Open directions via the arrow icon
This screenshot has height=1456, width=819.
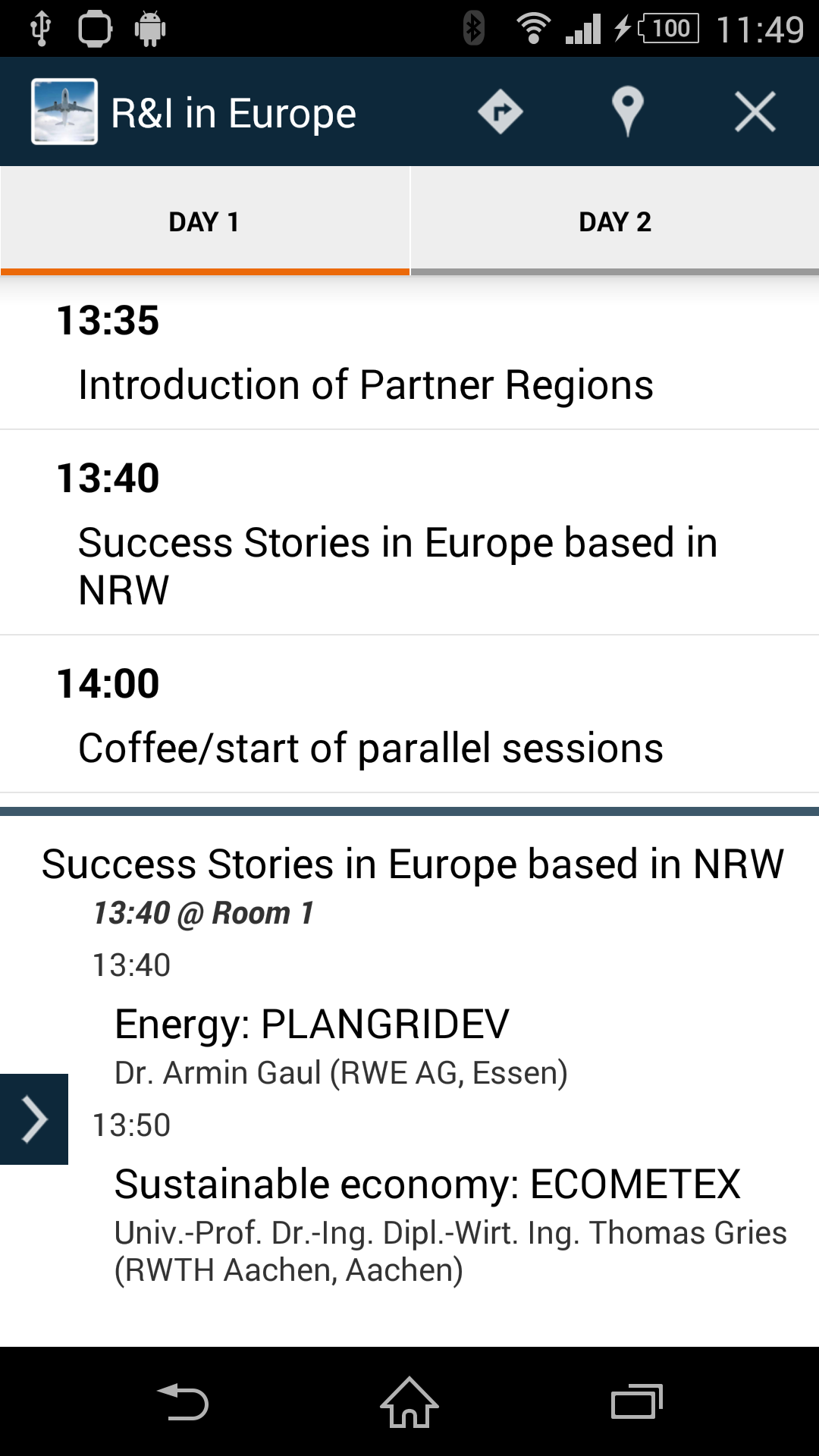tap(500, 112)
